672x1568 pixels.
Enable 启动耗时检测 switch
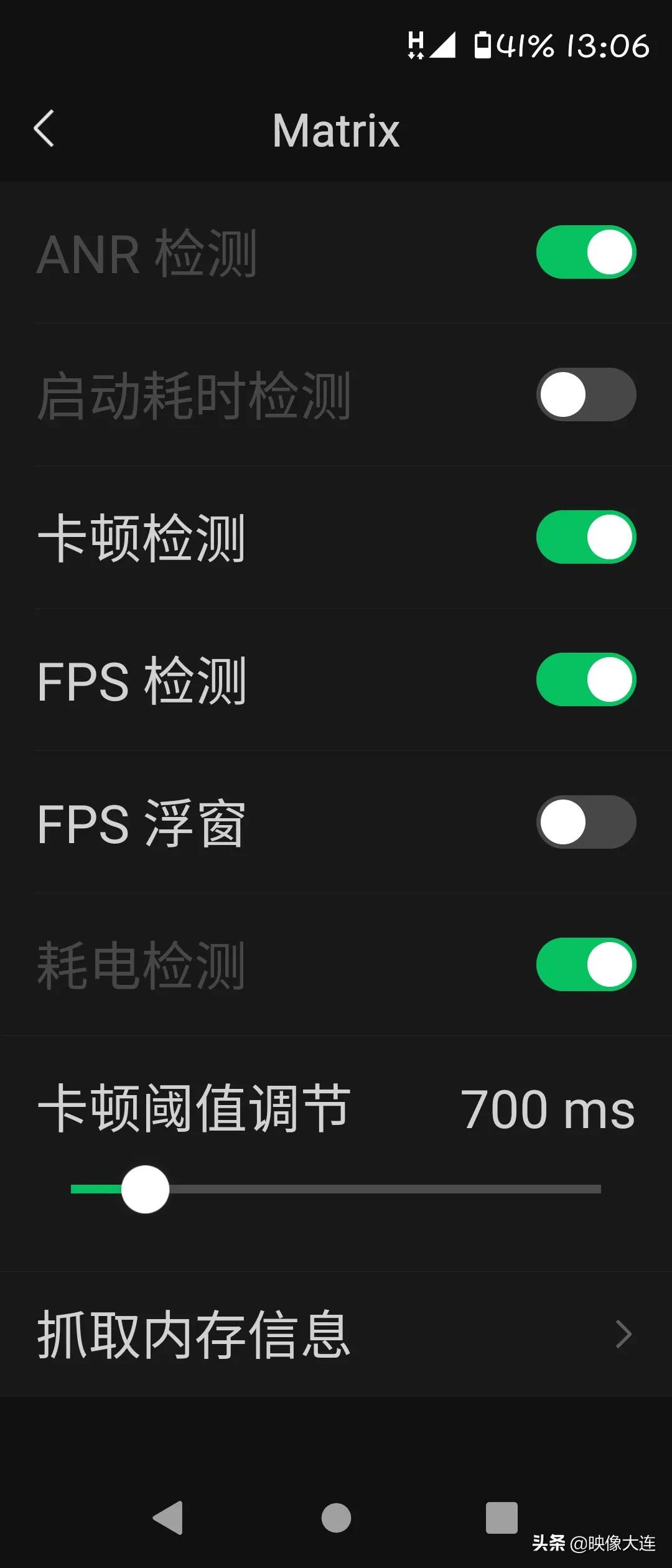[586, 393]
